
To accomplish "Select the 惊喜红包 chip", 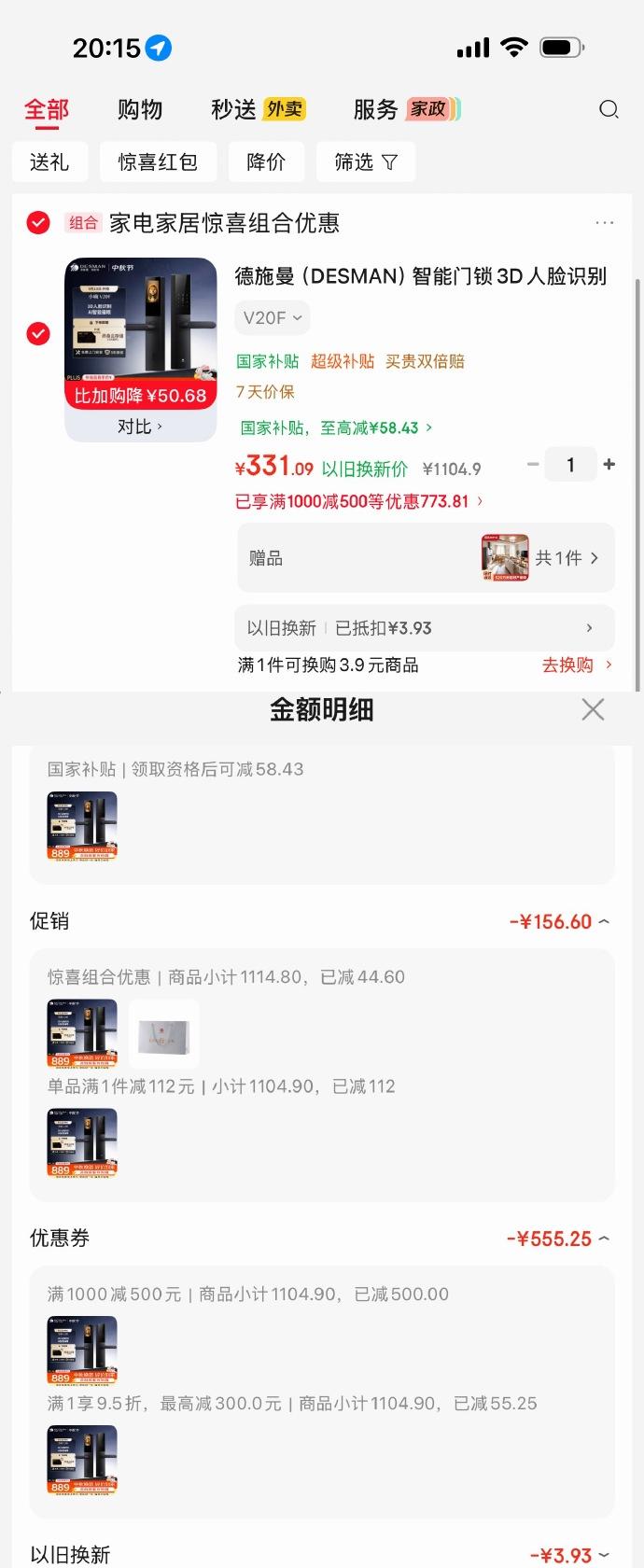I will [158, 162].
